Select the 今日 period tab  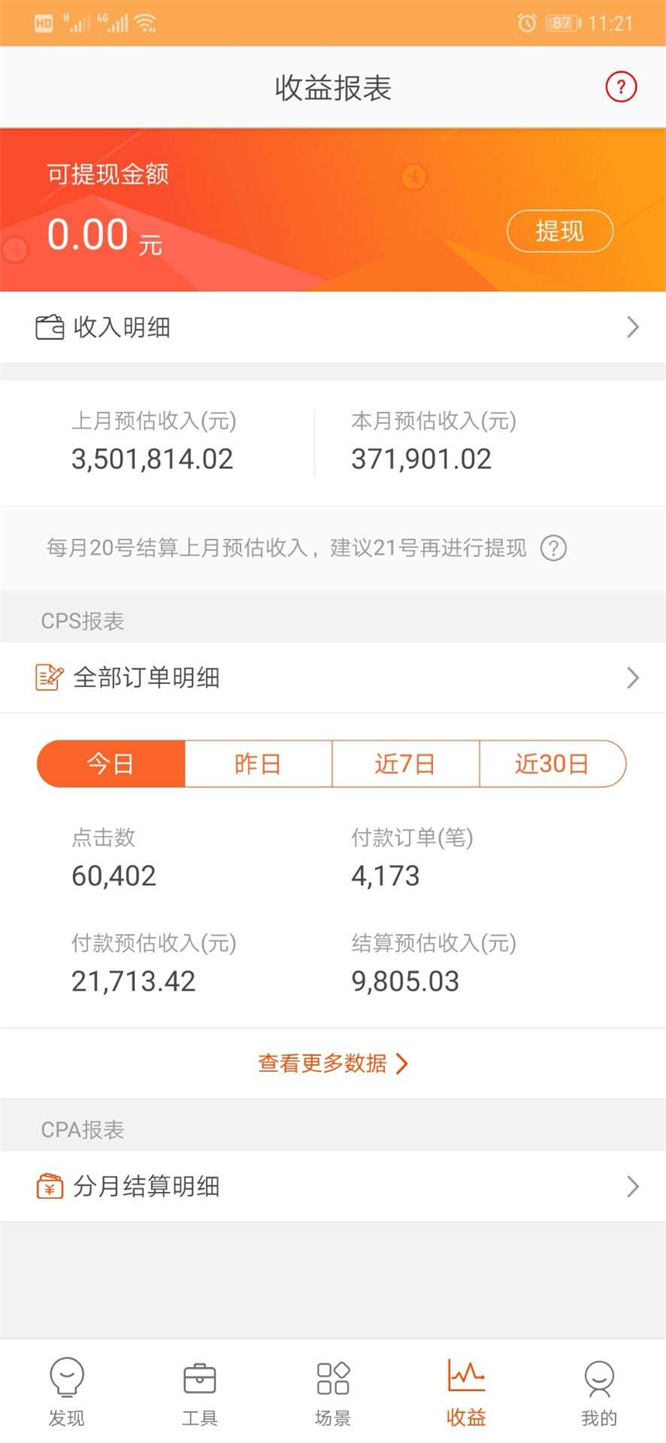pos(111,764)
